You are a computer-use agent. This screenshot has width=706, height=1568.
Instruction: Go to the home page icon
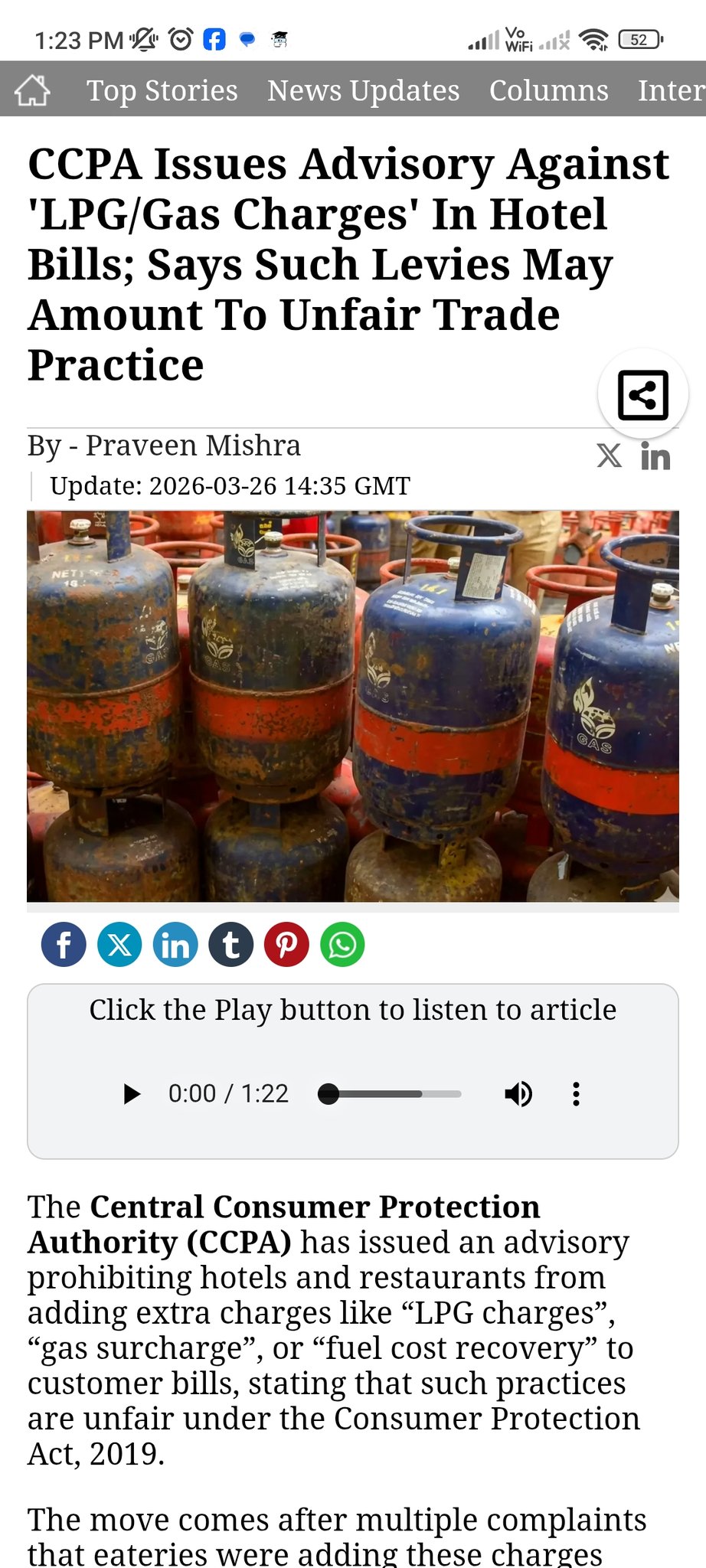(32, 90)
